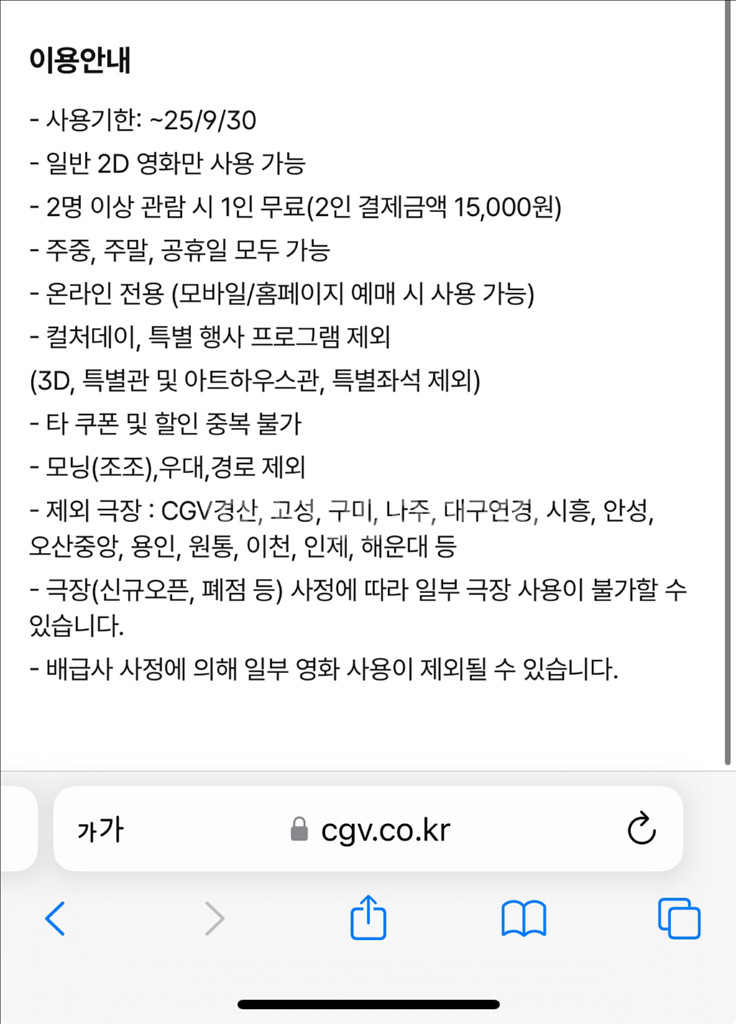
Task: Open Safari bookmarks
Action: tap(524, 919)
